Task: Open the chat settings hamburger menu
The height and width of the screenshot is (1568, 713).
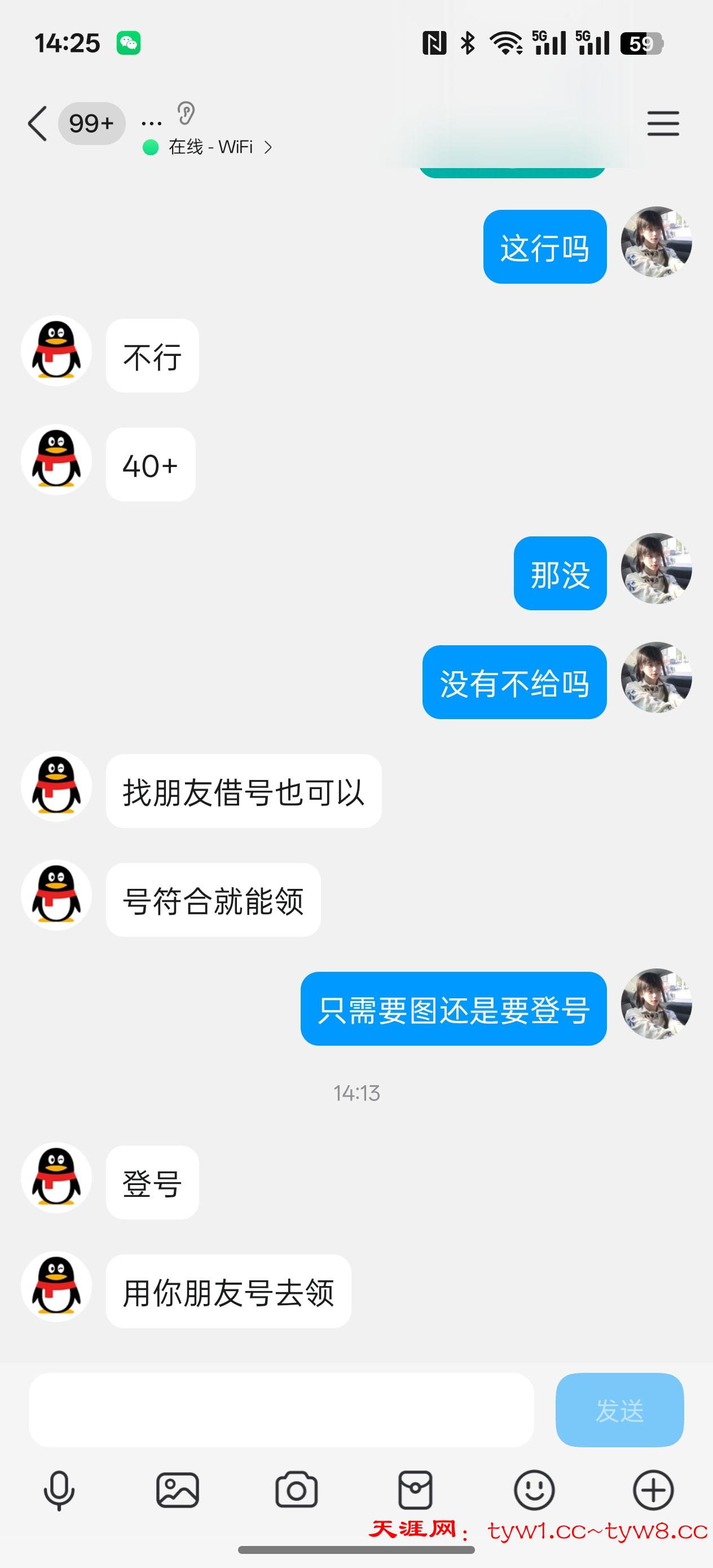Action: coord(662,124)
